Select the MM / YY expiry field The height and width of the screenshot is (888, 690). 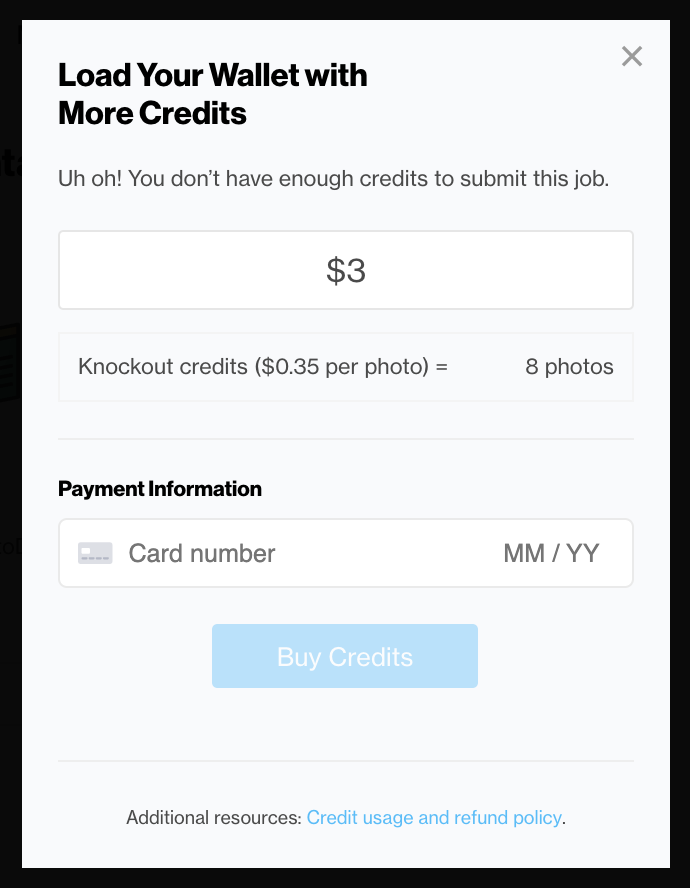[551, 553]
